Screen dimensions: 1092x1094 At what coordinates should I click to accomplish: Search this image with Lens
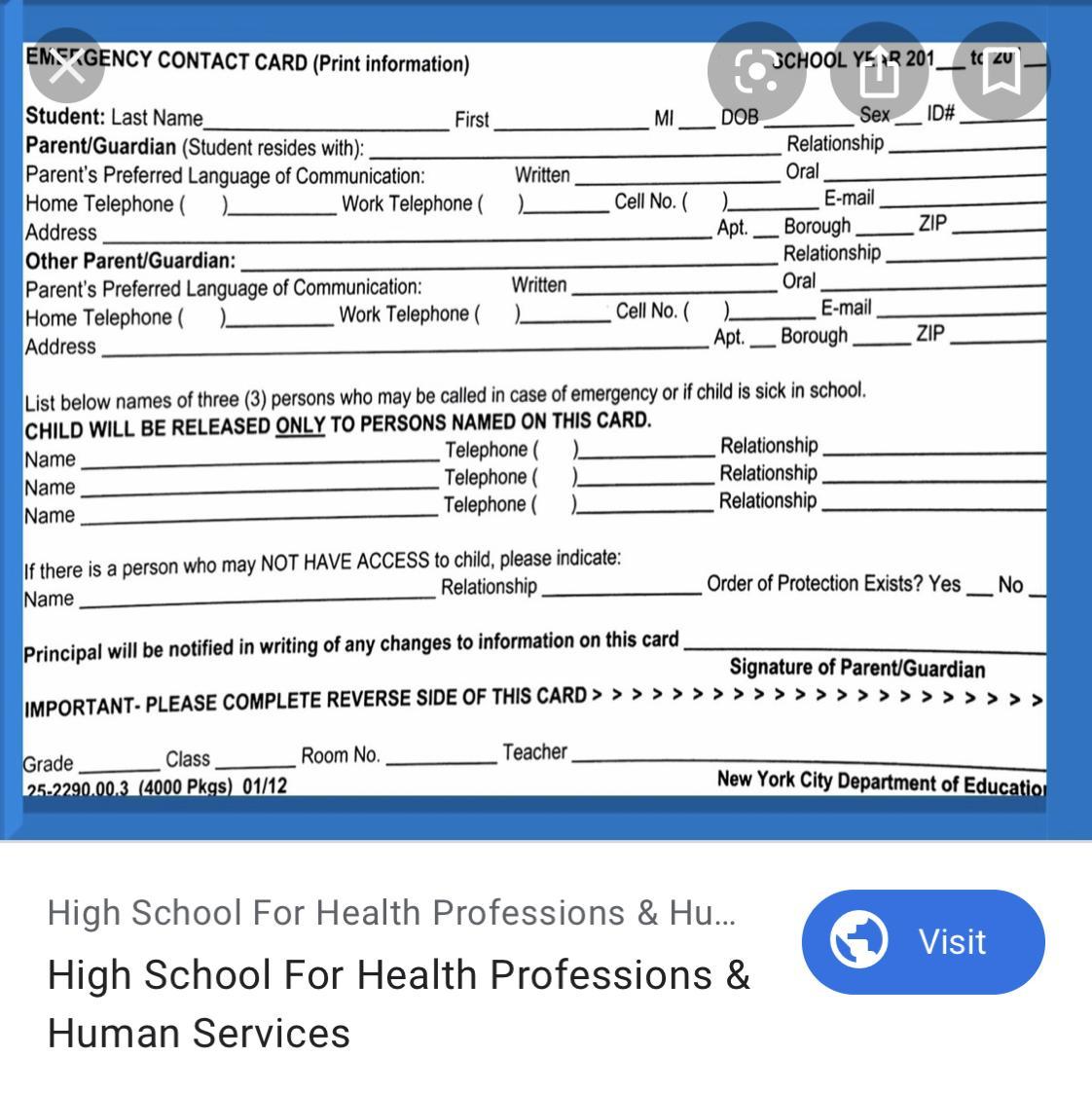click(x=756, y=70)
